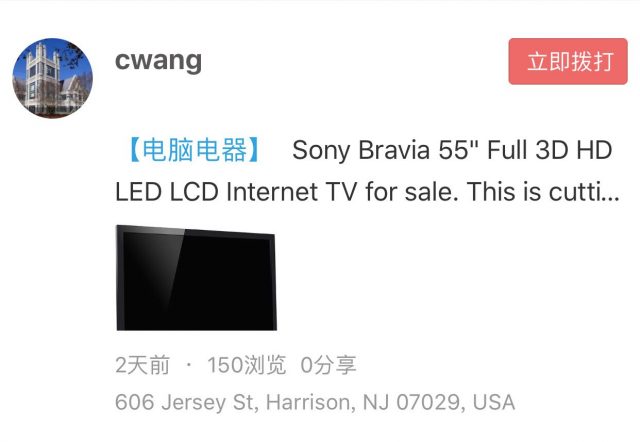
Task: Open the Sony Bravia TV listing photo
Action: [196, 278]
